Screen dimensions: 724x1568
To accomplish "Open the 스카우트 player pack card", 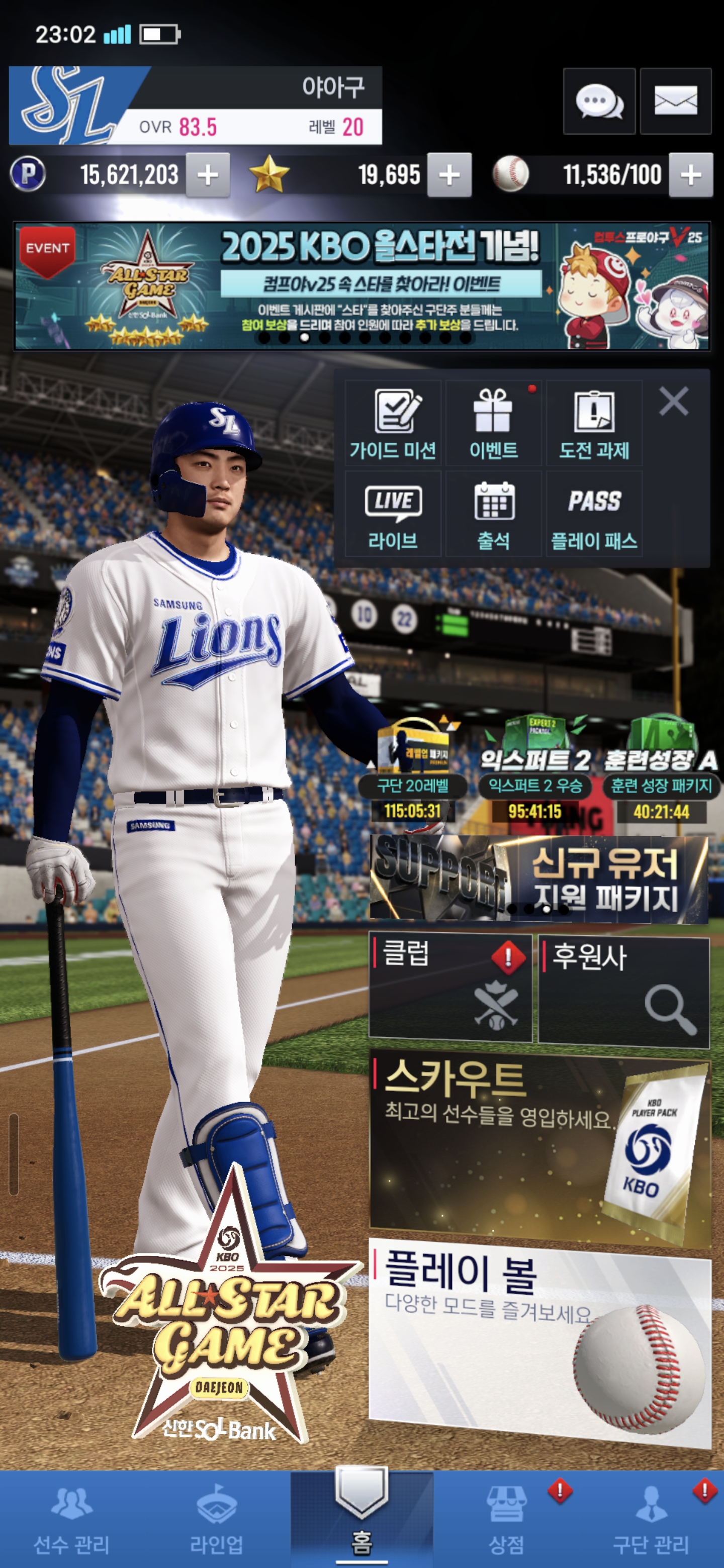I will click(539, 1147).
